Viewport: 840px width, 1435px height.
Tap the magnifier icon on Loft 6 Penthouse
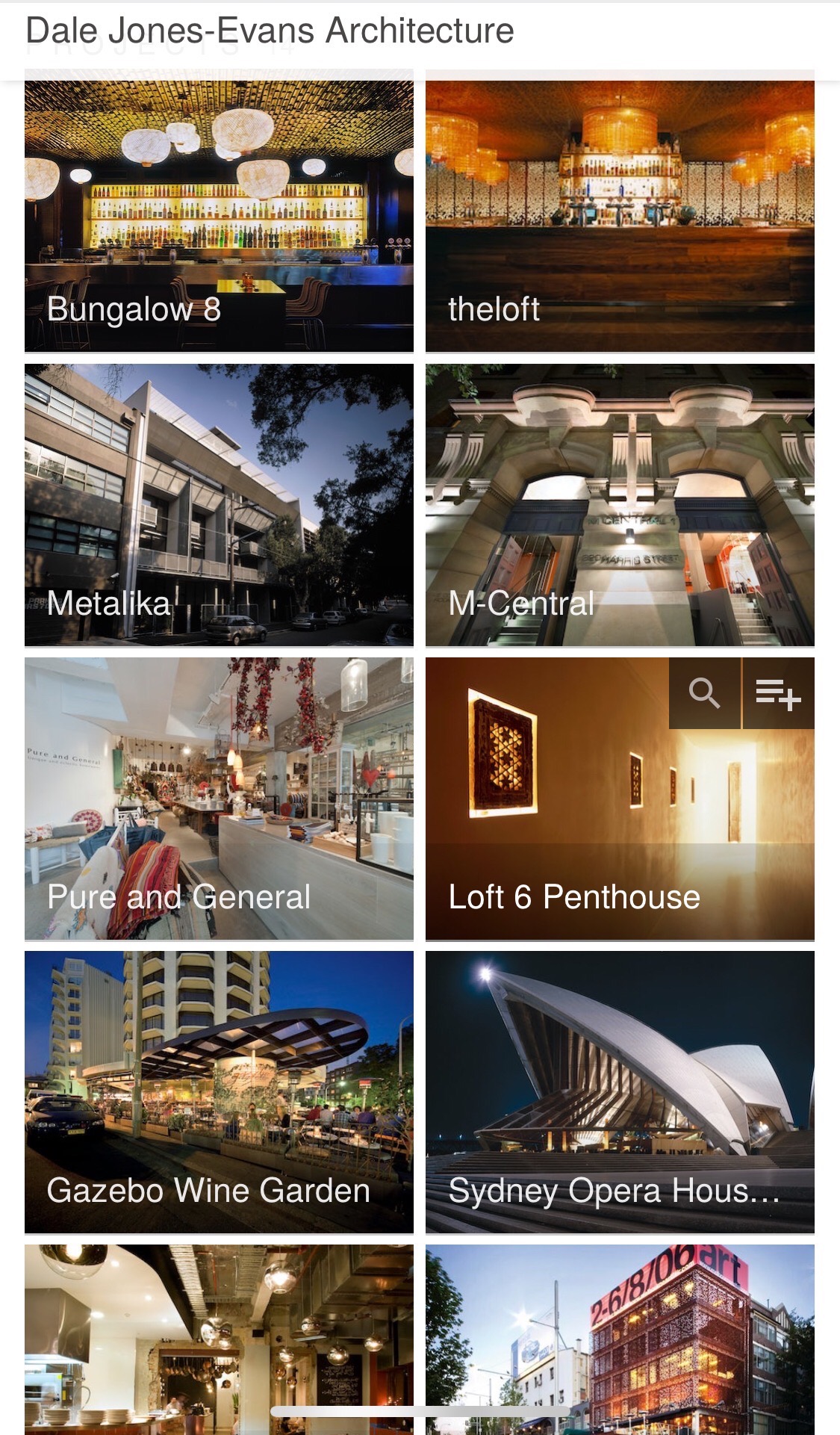[704, 693]
